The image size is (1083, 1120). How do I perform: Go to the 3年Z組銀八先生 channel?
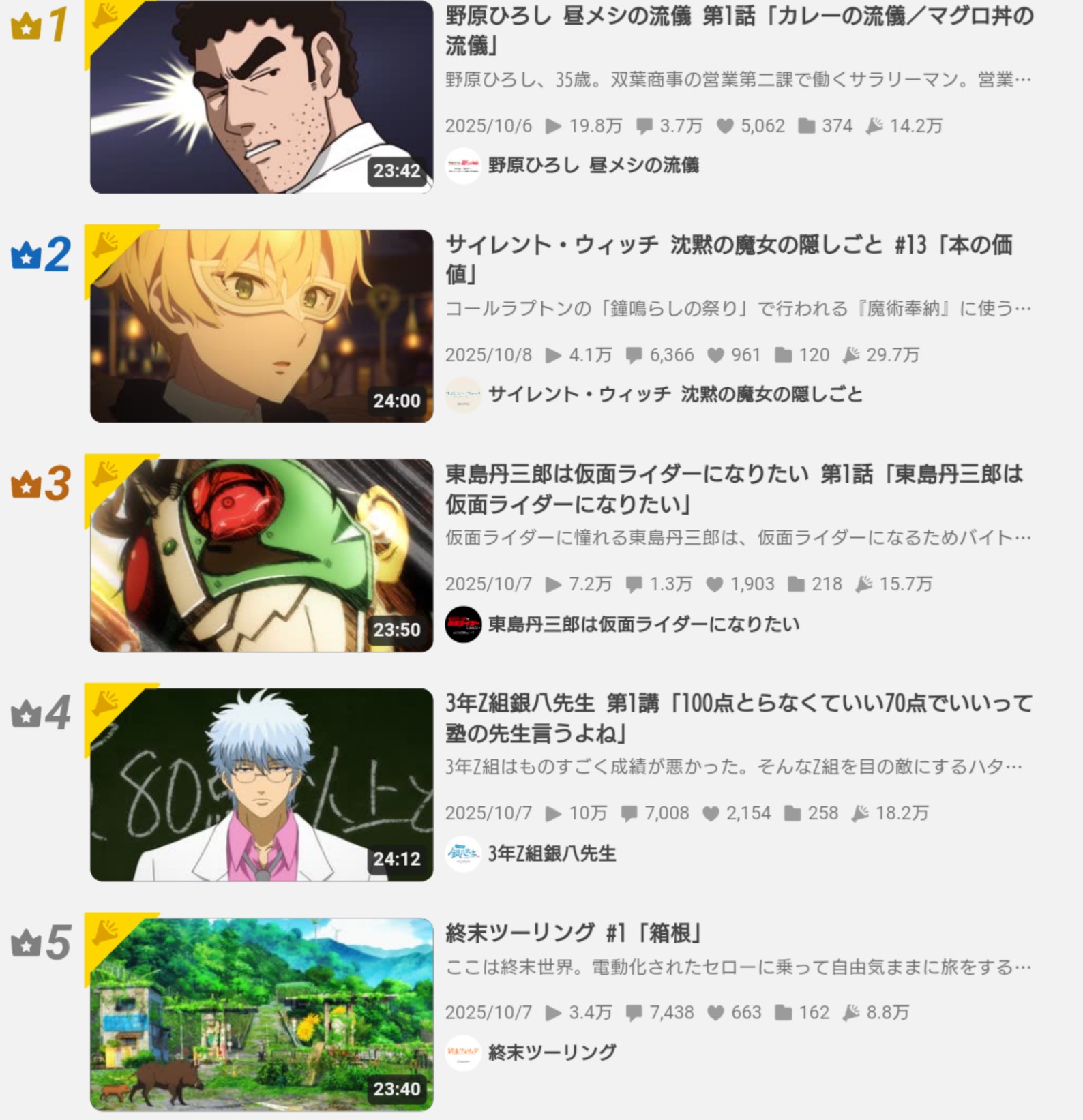click(x=551, y=853)
